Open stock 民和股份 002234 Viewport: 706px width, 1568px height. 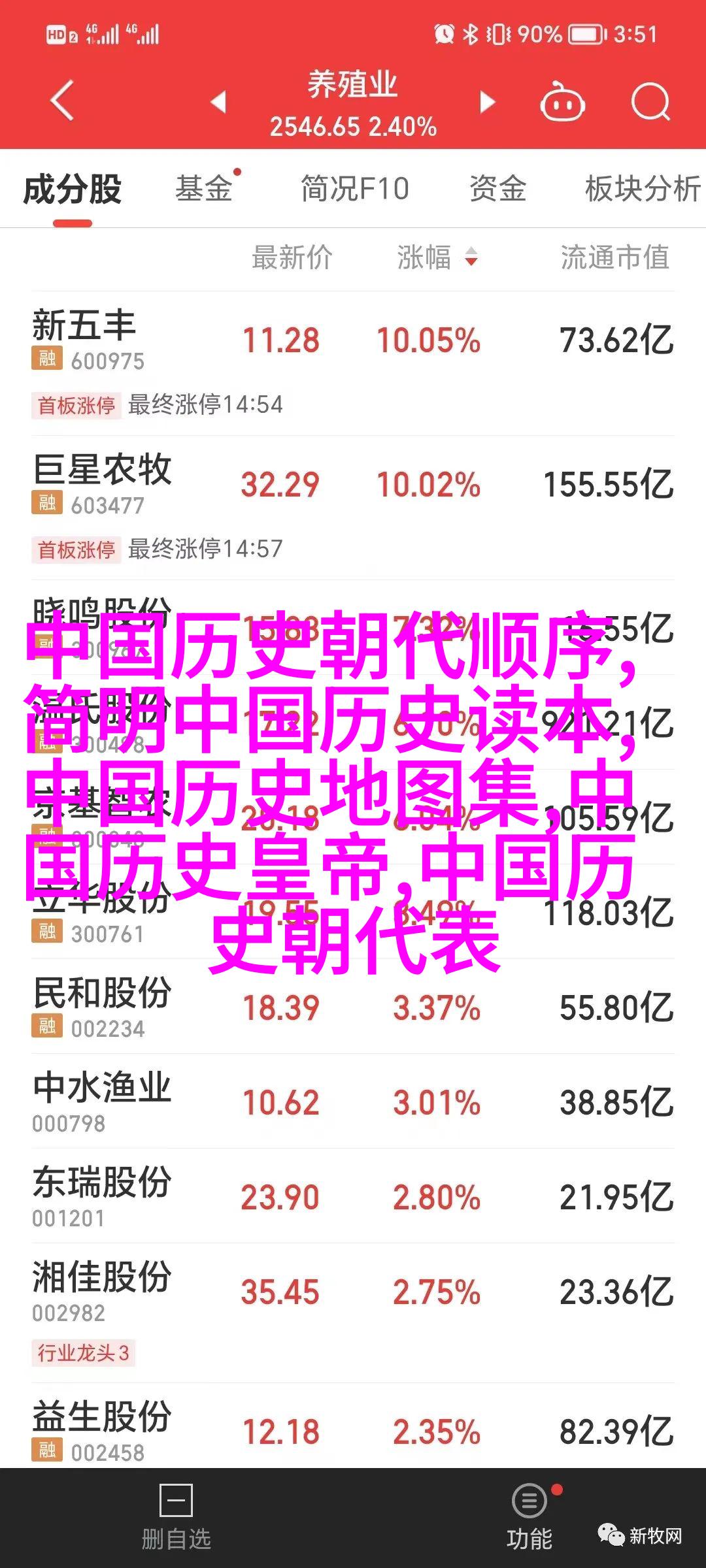coord(353,1006)
